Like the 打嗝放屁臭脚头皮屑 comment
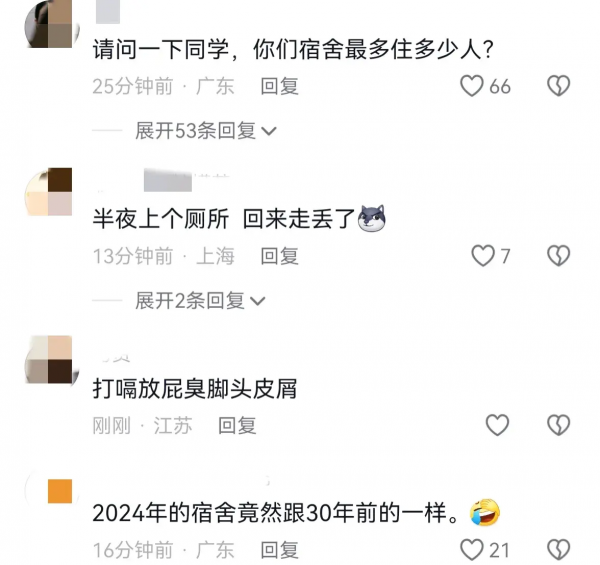 tap(497, 426)
